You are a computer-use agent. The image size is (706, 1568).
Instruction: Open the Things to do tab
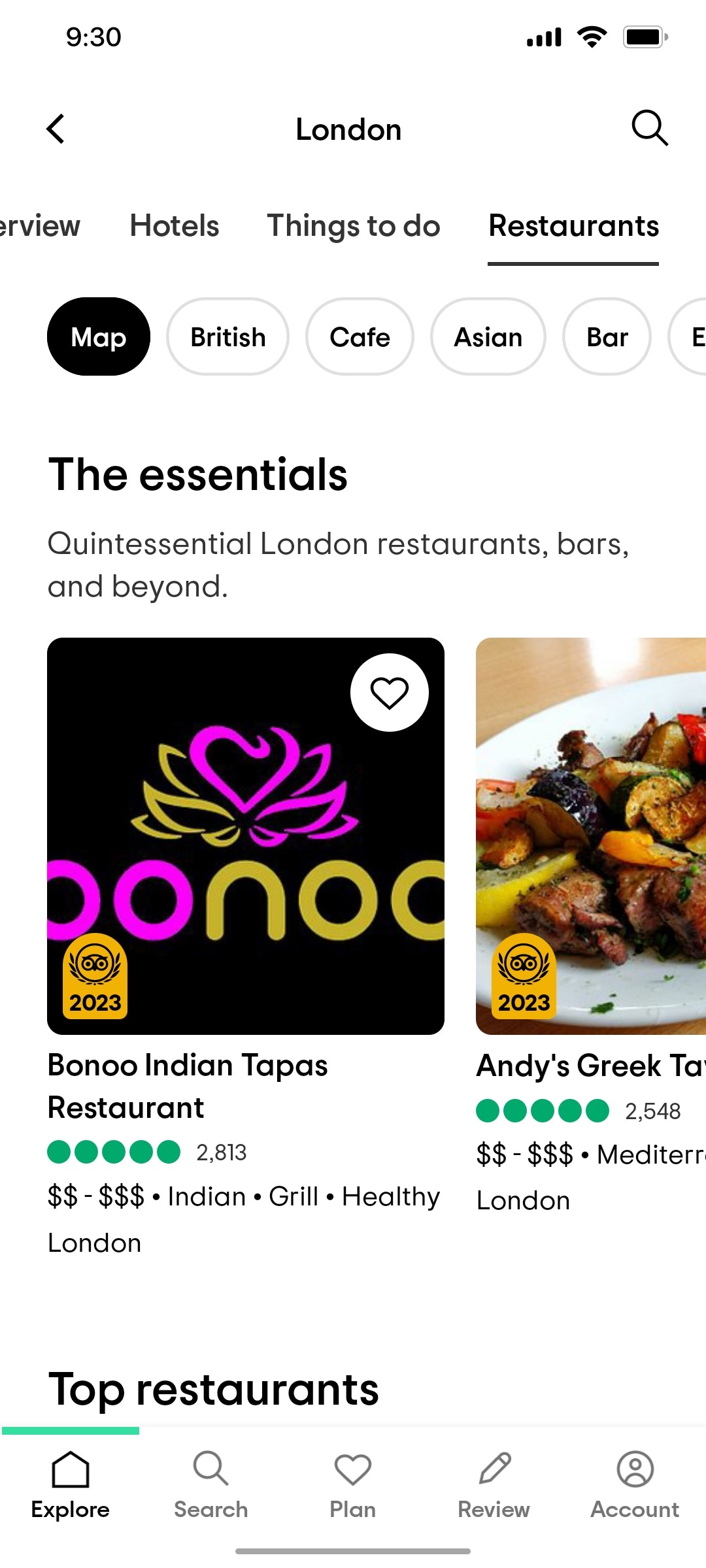pos(353,226)
